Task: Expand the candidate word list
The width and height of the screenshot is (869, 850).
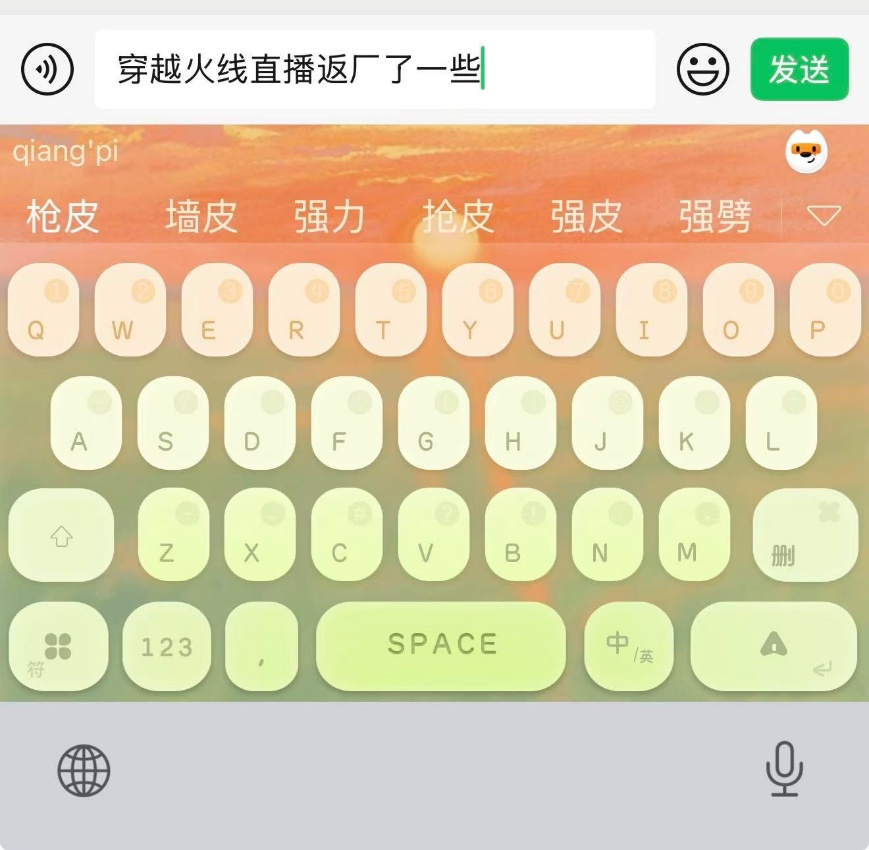Action: [x=823, y=216]
